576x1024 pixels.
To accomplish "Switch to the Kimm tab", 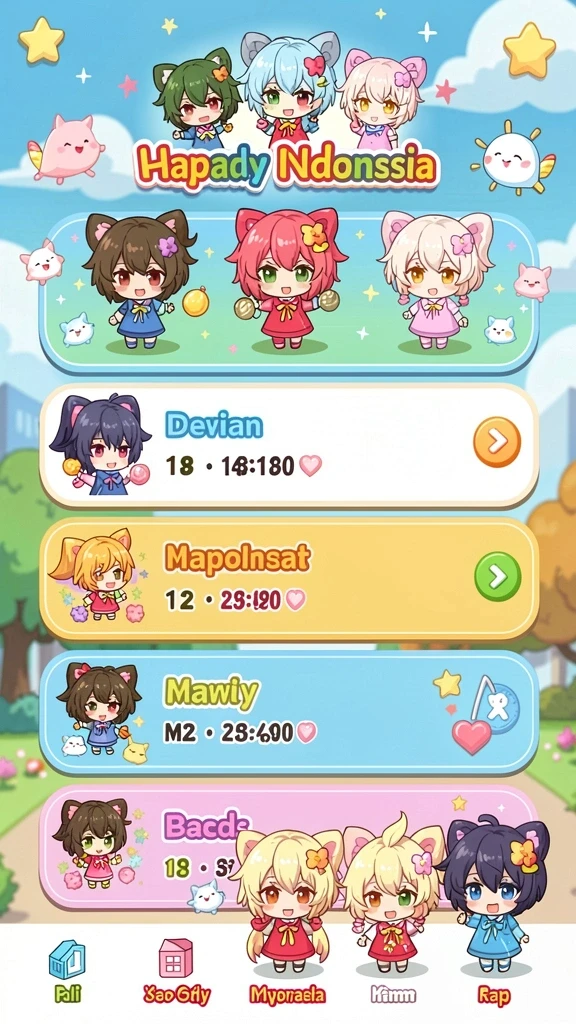I will coord(392,994).
